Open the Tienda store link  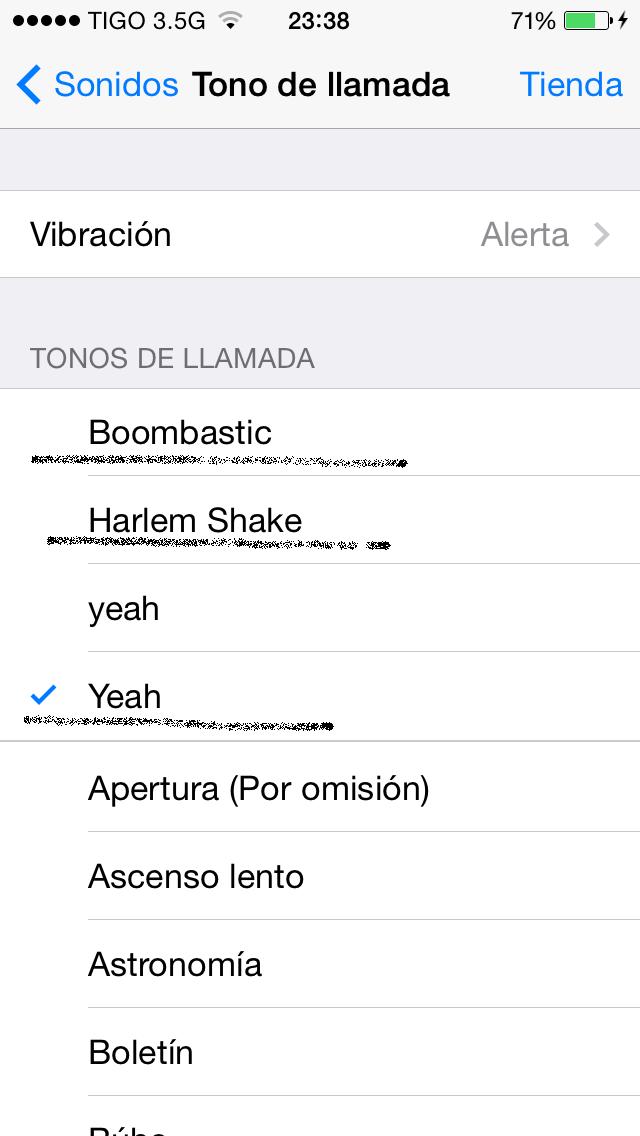(x=571, y=85)
